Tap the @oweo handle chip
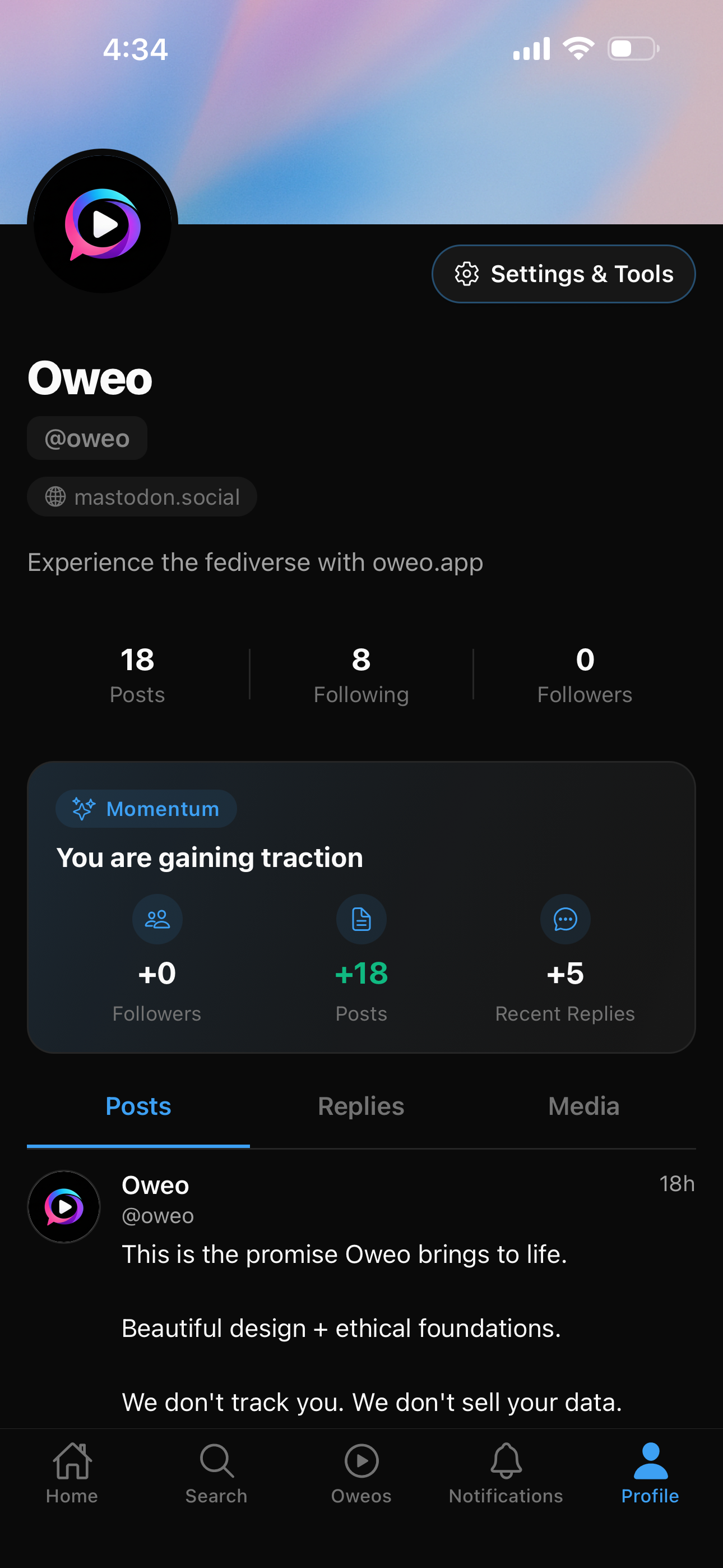 [x=86, y=437]
